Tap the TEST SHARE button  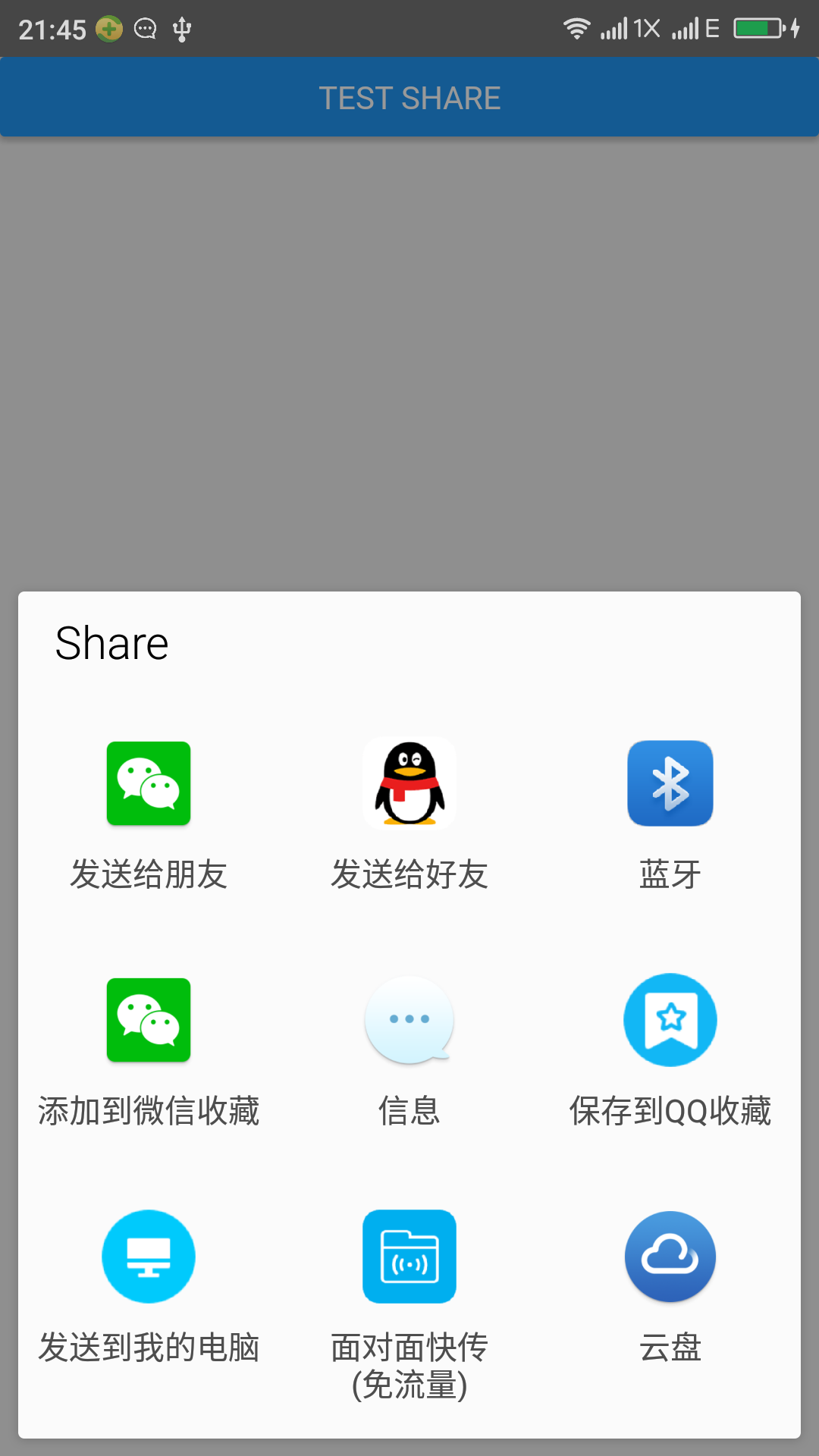(409, 98)
